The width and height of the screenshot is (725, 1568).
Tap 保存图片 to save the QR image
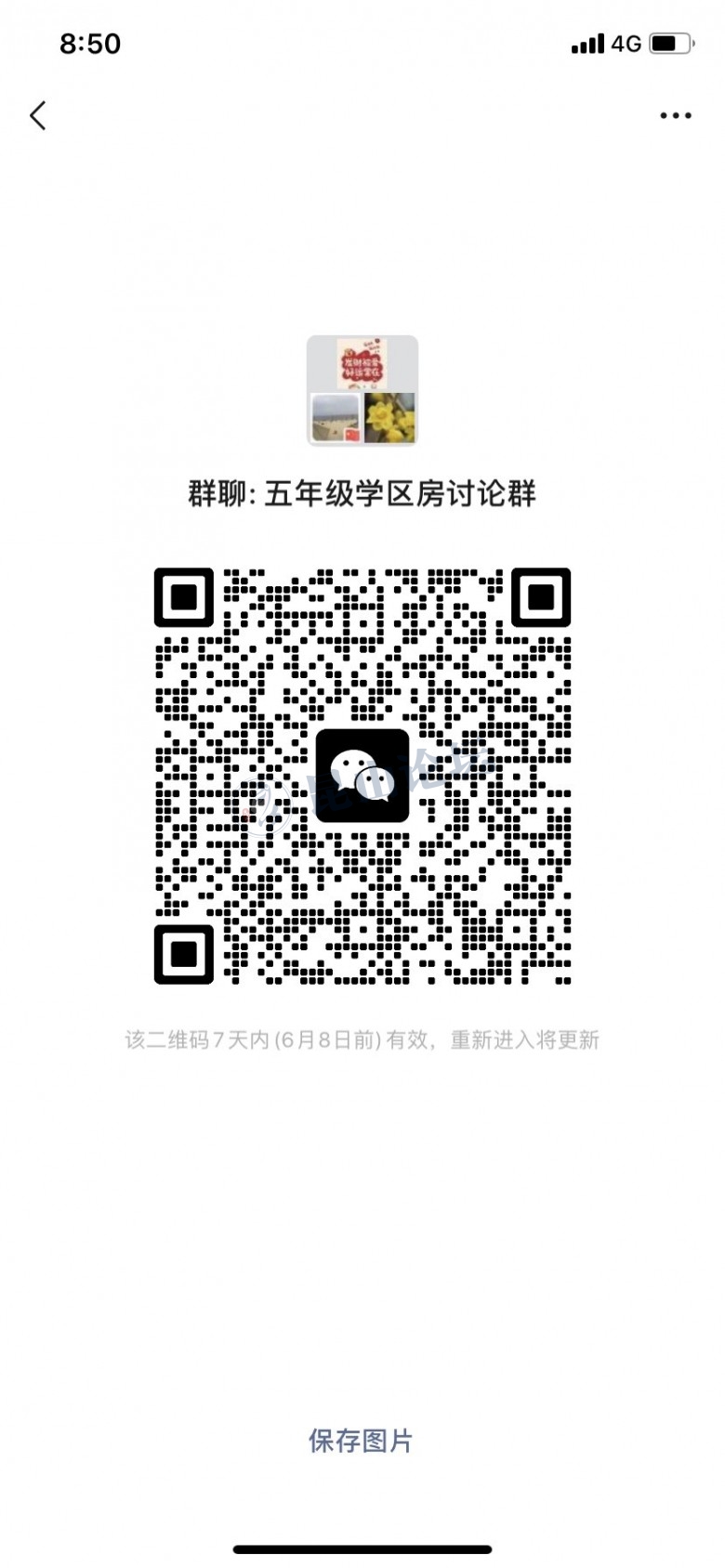[361, 1441]
